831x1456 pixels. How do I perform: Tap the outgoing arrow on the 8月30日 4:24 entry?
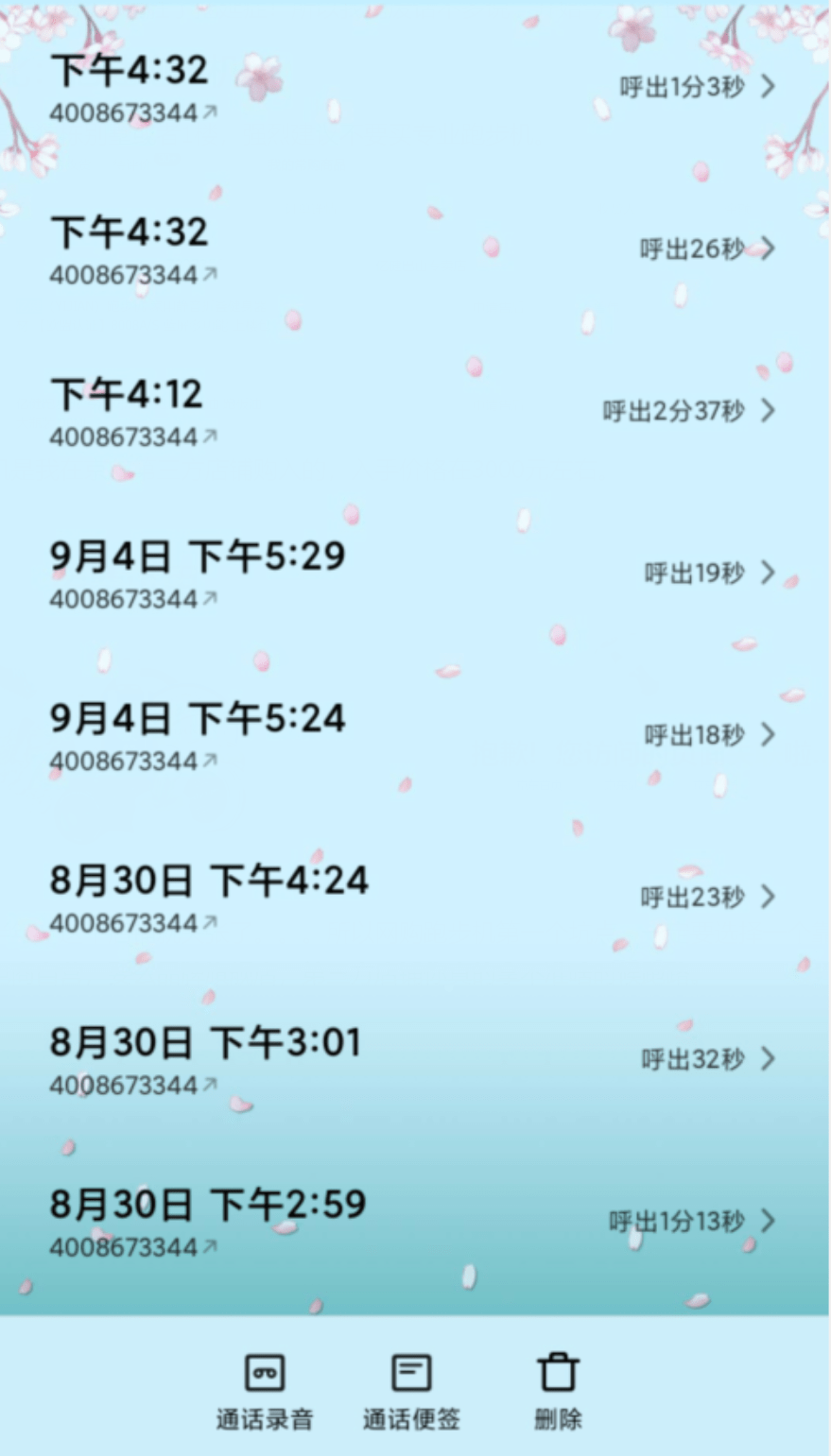point(208,923)
